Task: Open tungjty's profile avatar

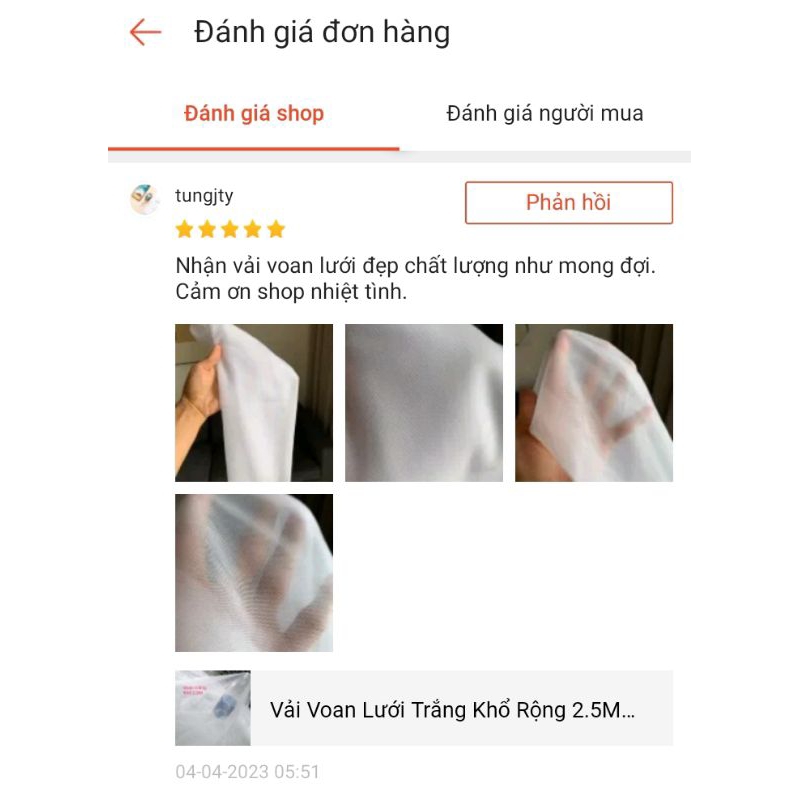Action: pos(145,199)
